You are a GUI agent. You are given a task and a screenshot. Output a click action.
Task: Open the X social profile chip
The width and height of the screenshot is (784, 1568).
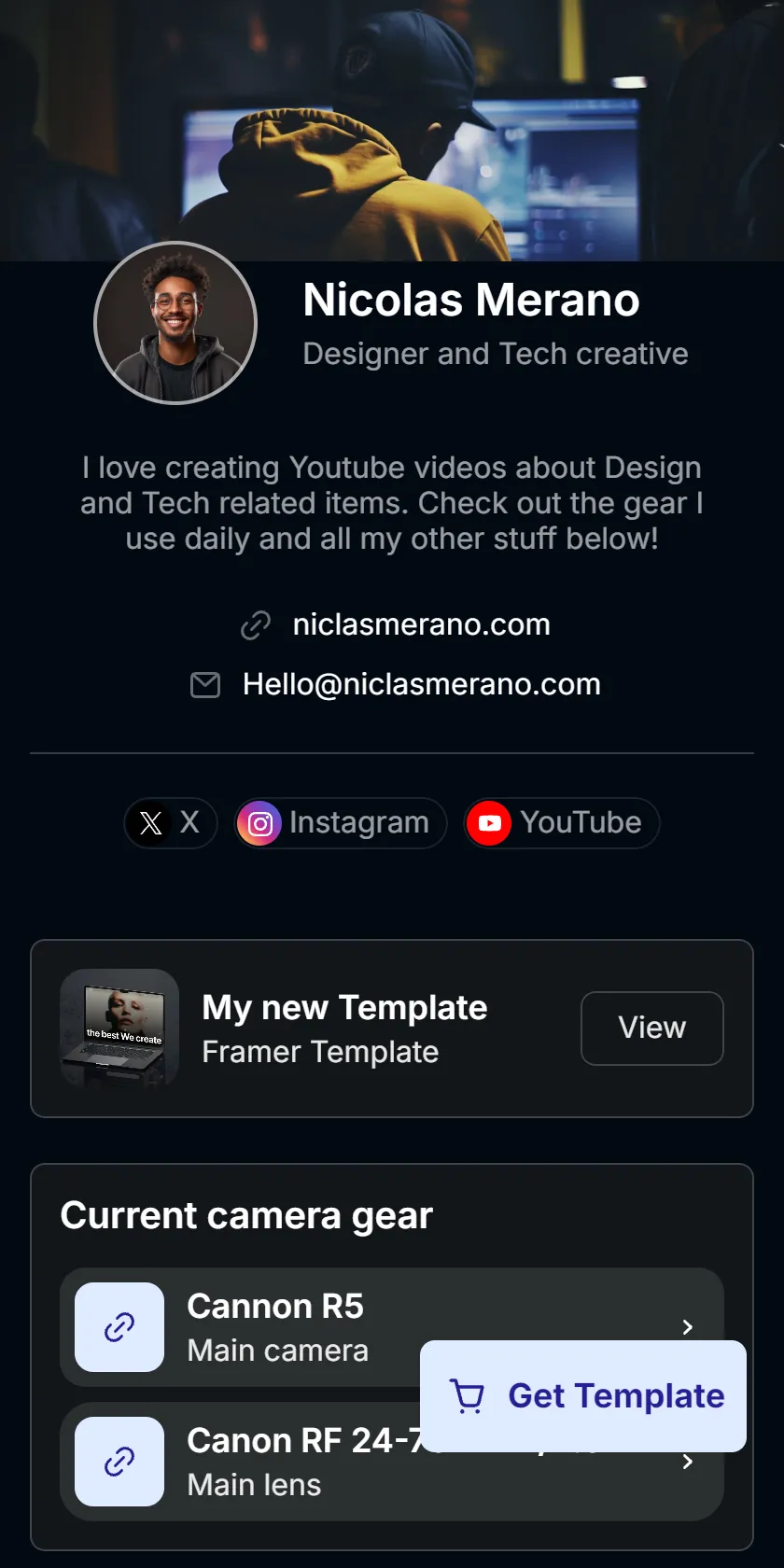[x=171, y=823]
